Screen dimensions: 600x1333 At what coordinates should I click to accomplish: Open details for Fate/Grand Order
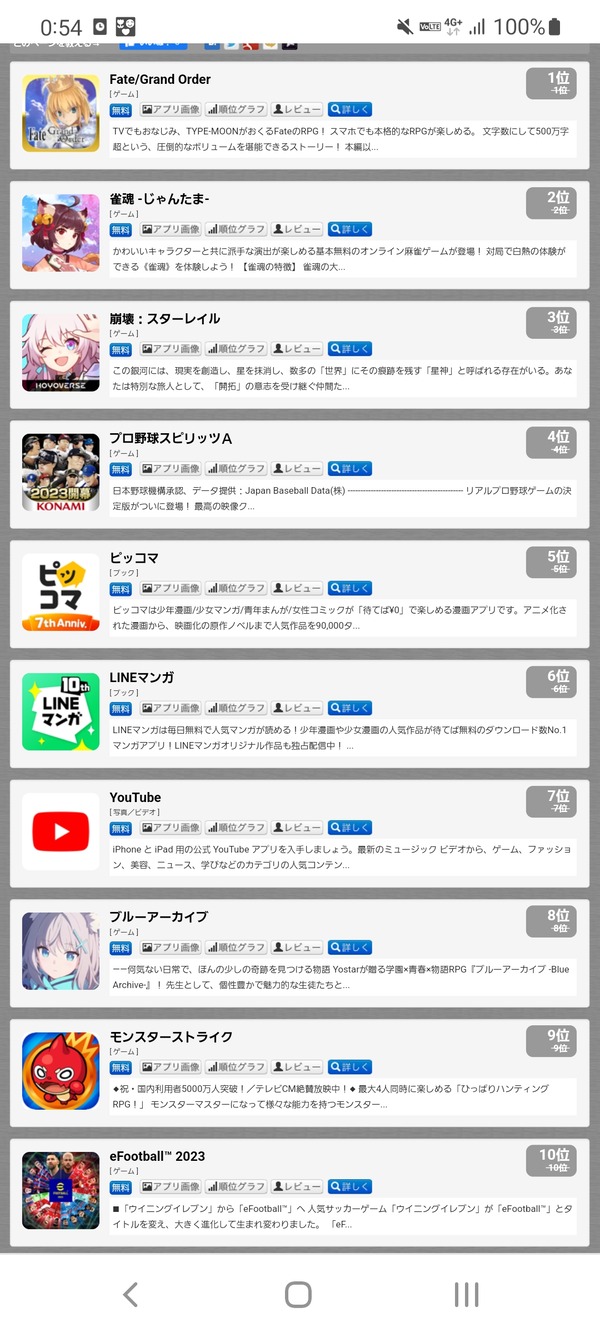point(350,110)
